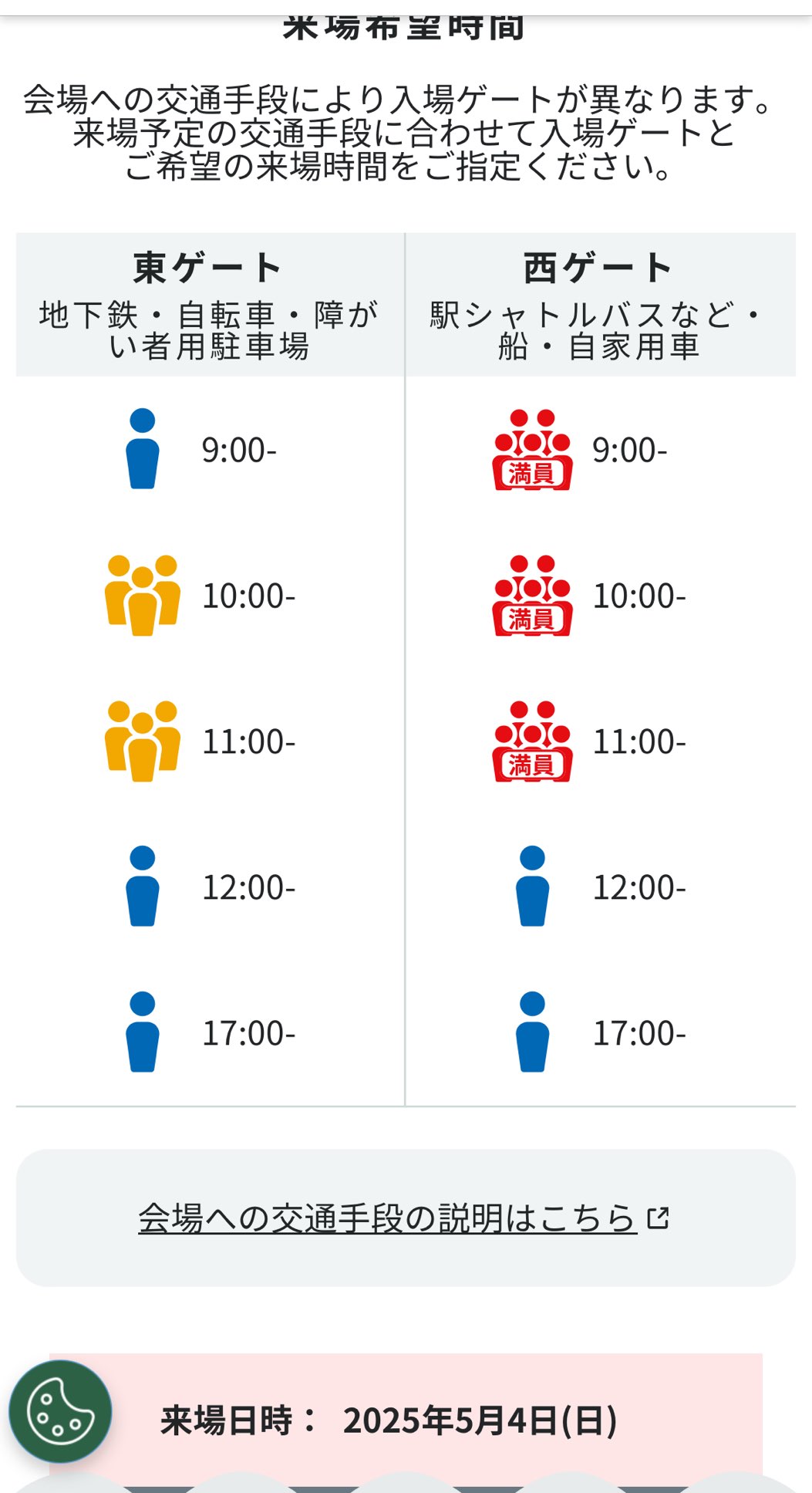Viewport: 812px width, 1493px height.
Task: Open cookie settings button
Action: tap(60, 1411)
